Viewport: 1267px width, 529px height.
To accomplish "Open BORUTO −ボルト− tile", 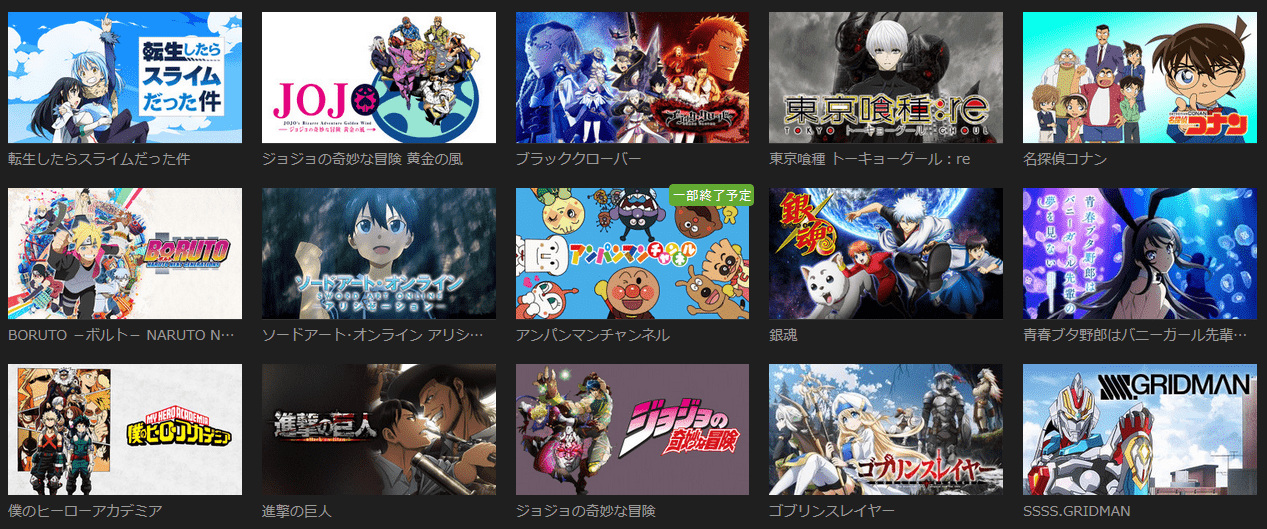I will pyautogui.click(x=125, y=254).
